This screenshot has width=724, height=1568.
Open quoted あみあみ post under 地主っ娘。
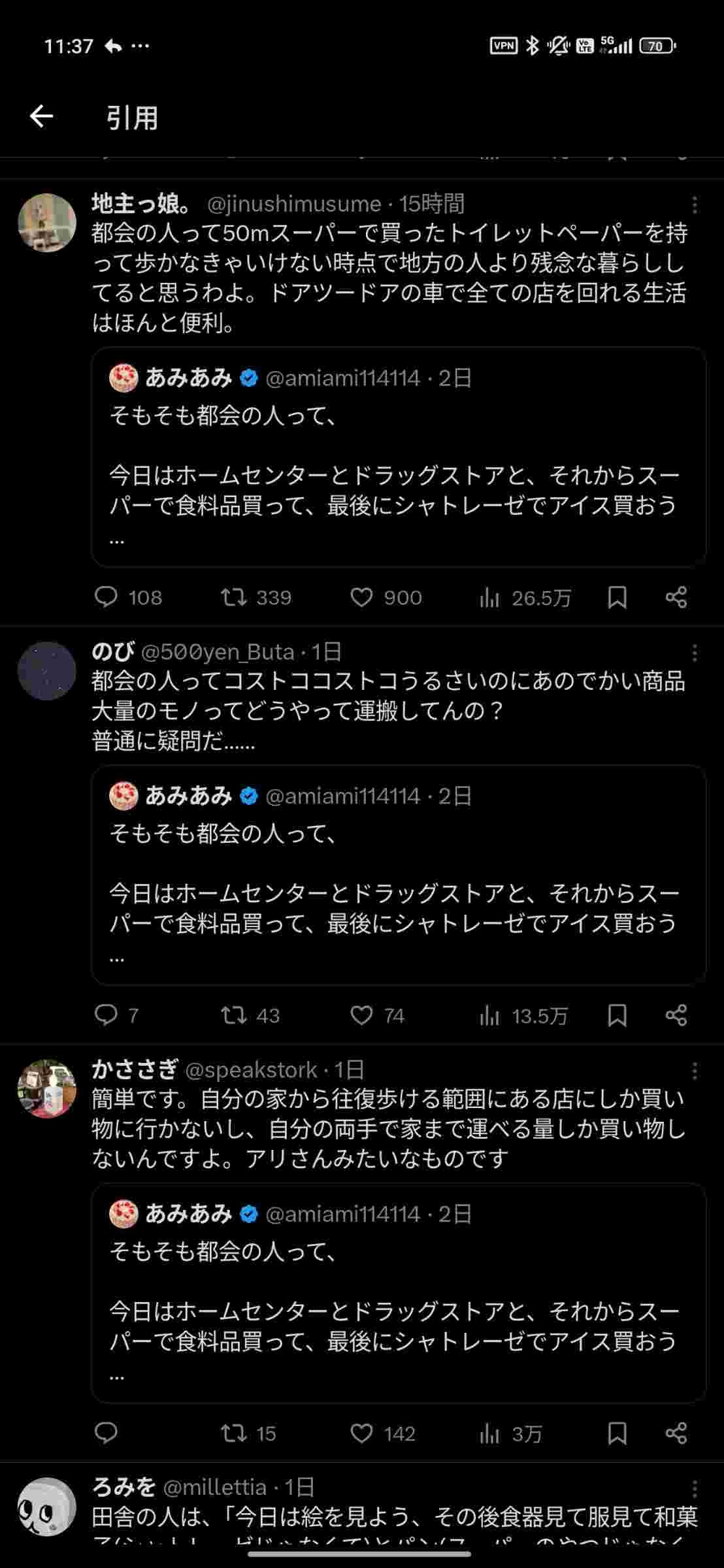[399, 457]
